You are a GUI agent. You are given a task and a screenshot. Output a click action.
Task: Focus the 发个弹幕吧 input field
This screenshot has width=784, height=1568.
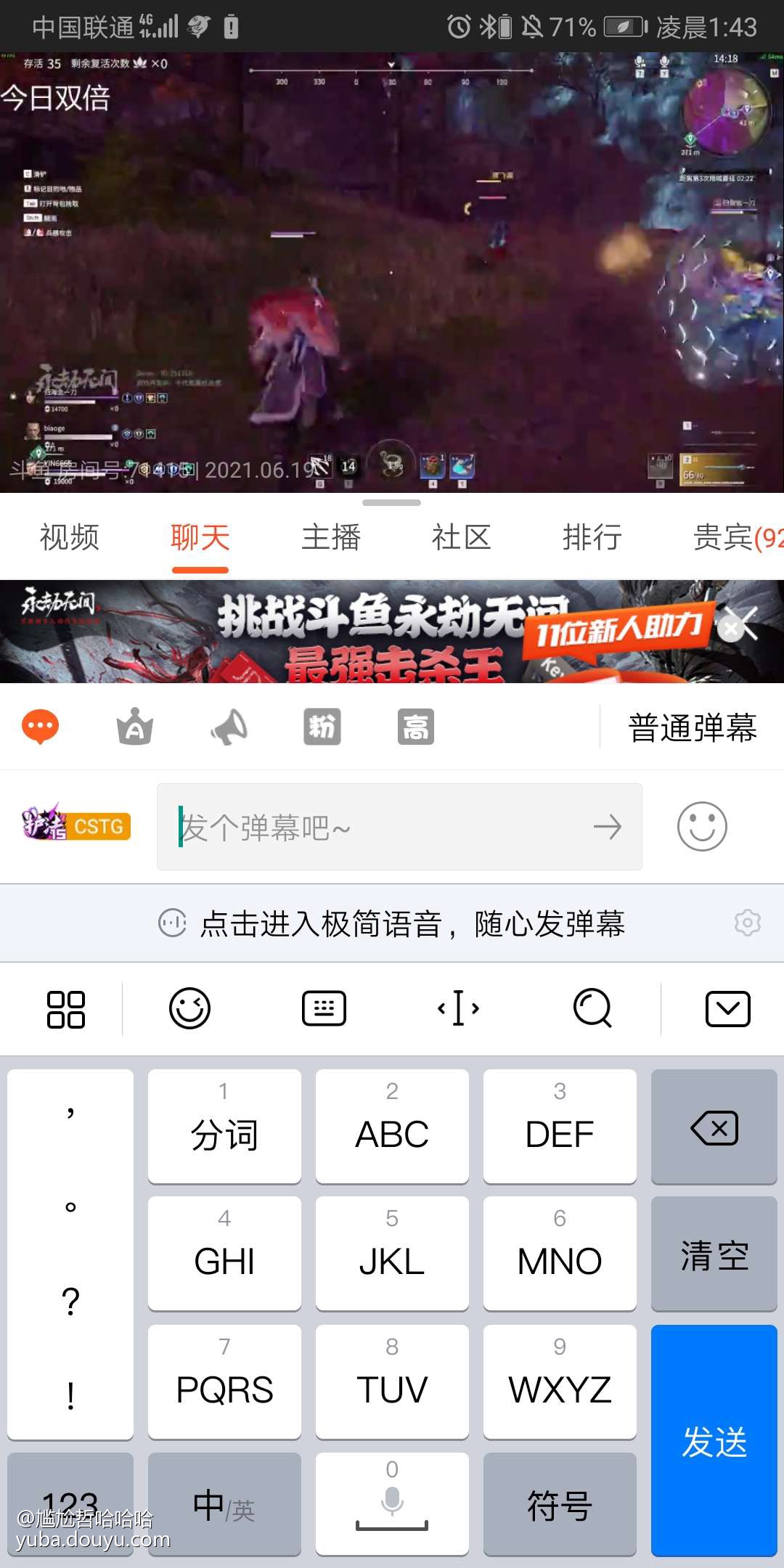pyautogui.click(x=377, y=827)
